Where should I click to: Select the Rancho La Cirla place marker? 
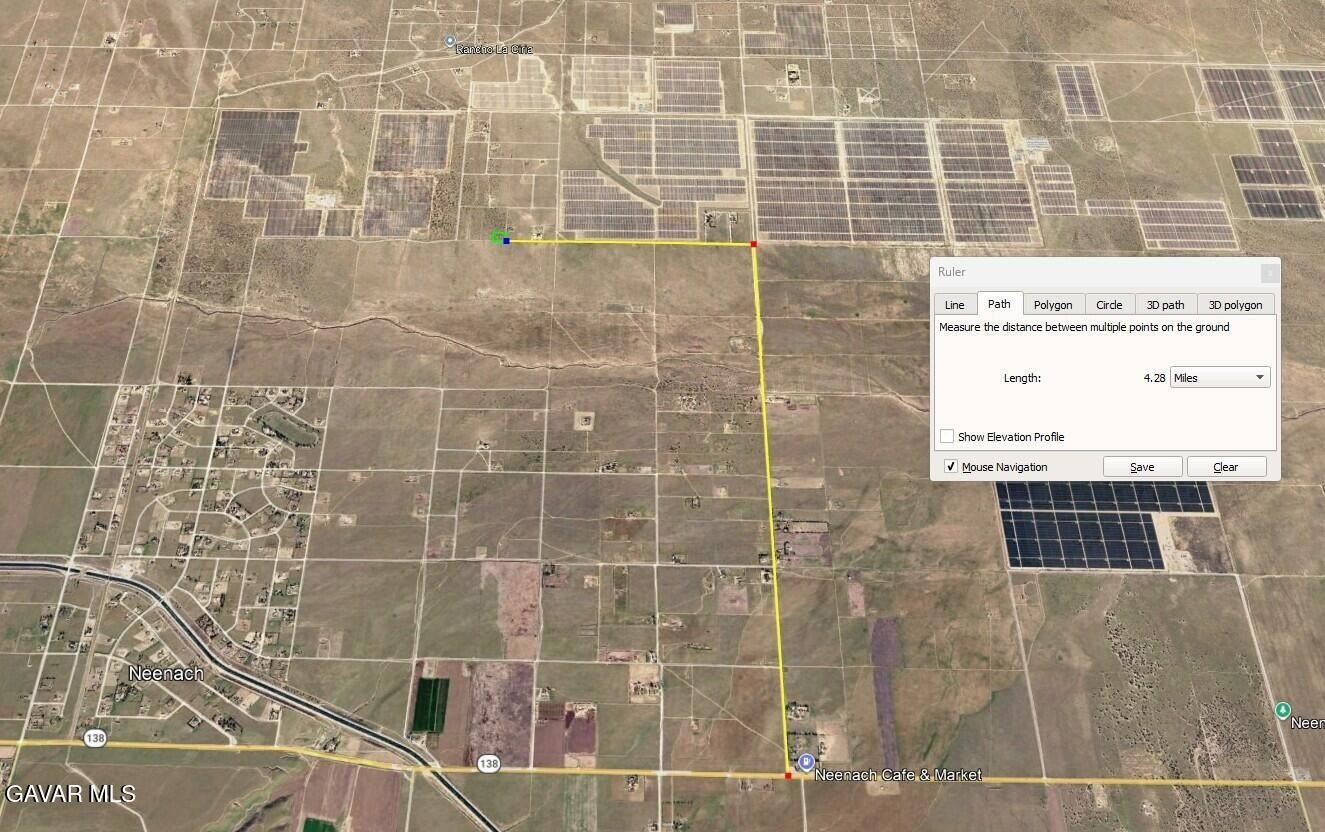[x=450, y=41]
